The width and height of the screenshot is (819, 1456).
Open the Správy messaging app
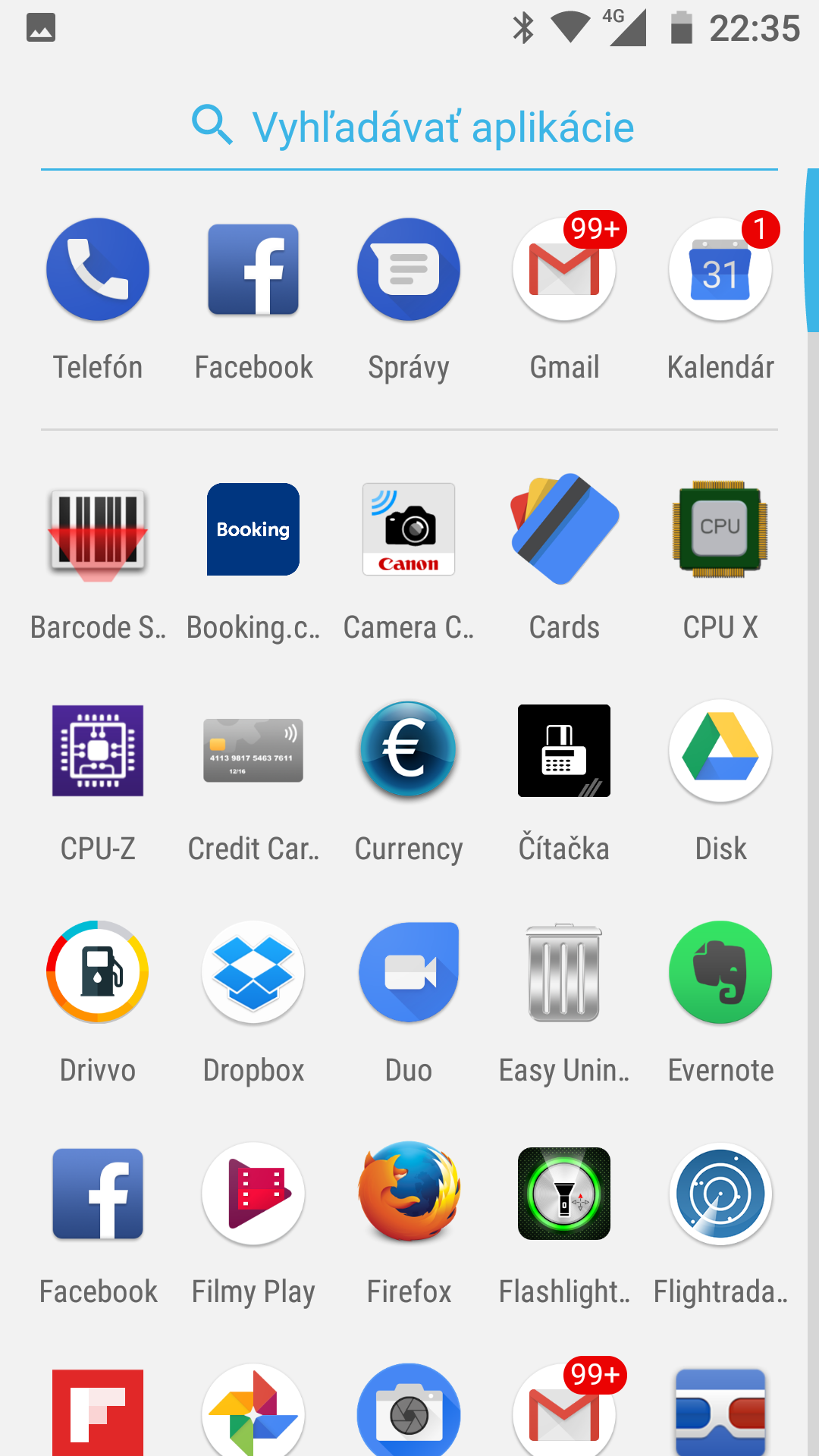[x=409, y=270]
